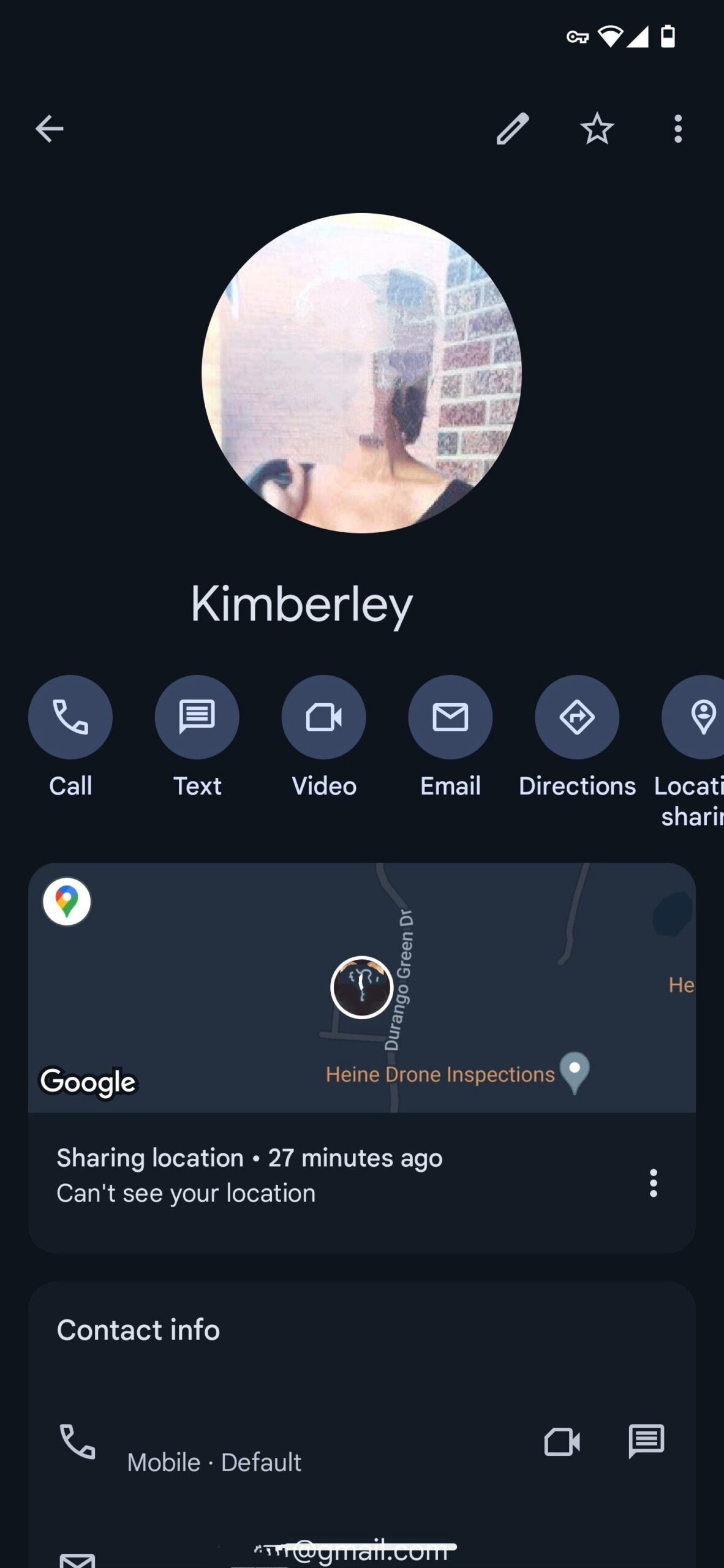Add Kimberley to favorites with the star
724x1568 pixels.
[597, 129]
